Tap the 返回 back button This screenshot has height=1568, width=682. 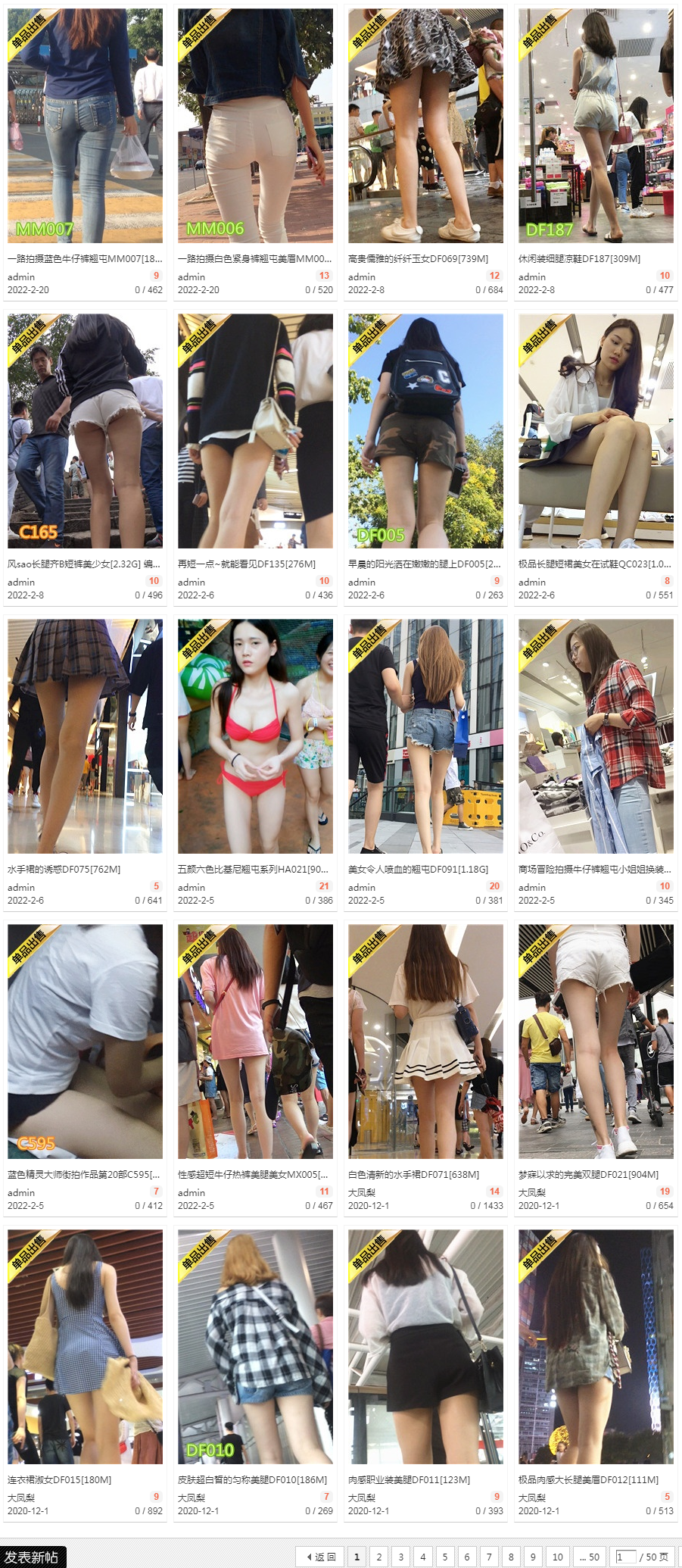pos(320,1557)
